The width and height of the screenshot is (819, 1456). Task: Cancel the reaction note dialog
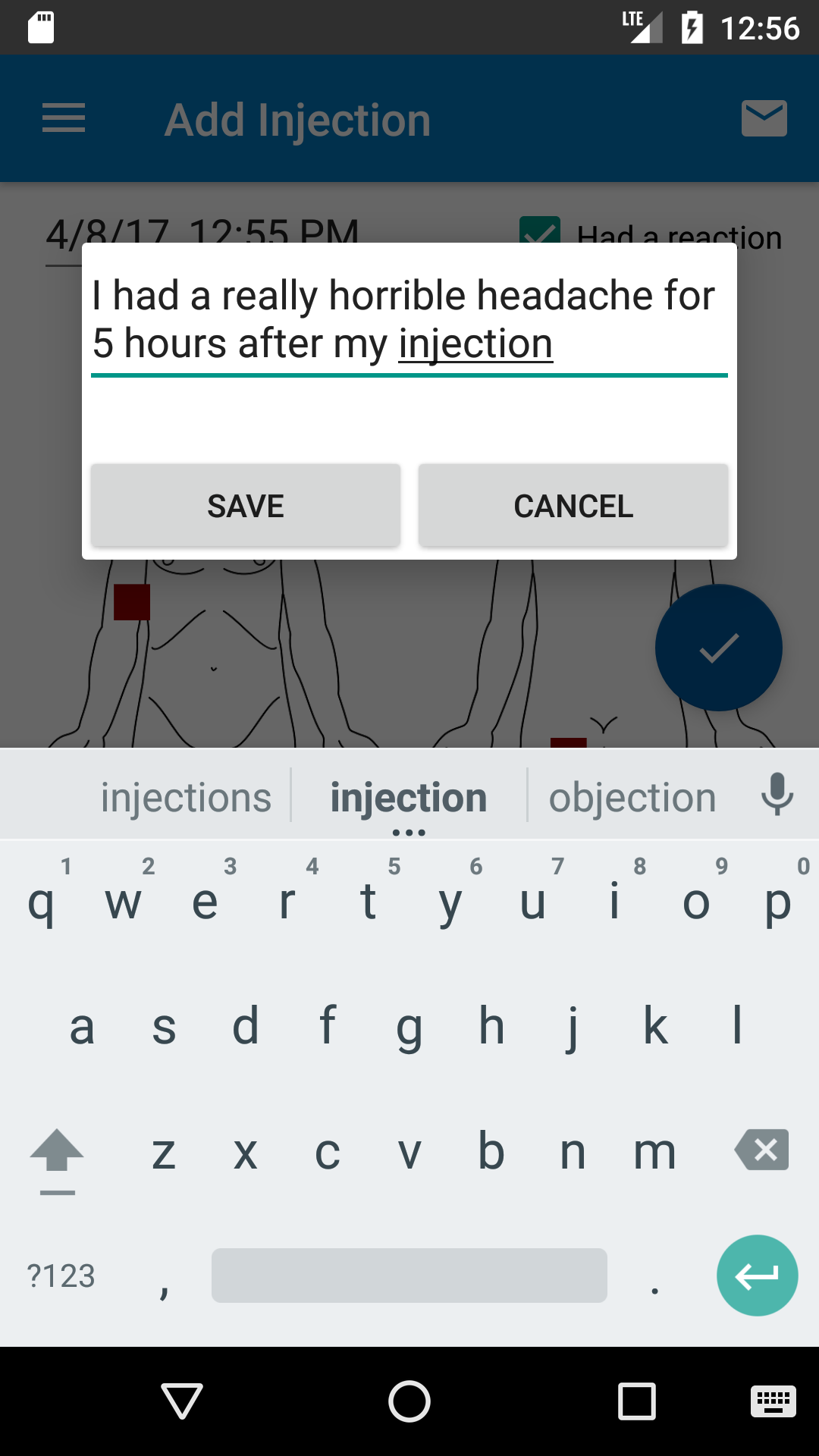click(573, 506)
